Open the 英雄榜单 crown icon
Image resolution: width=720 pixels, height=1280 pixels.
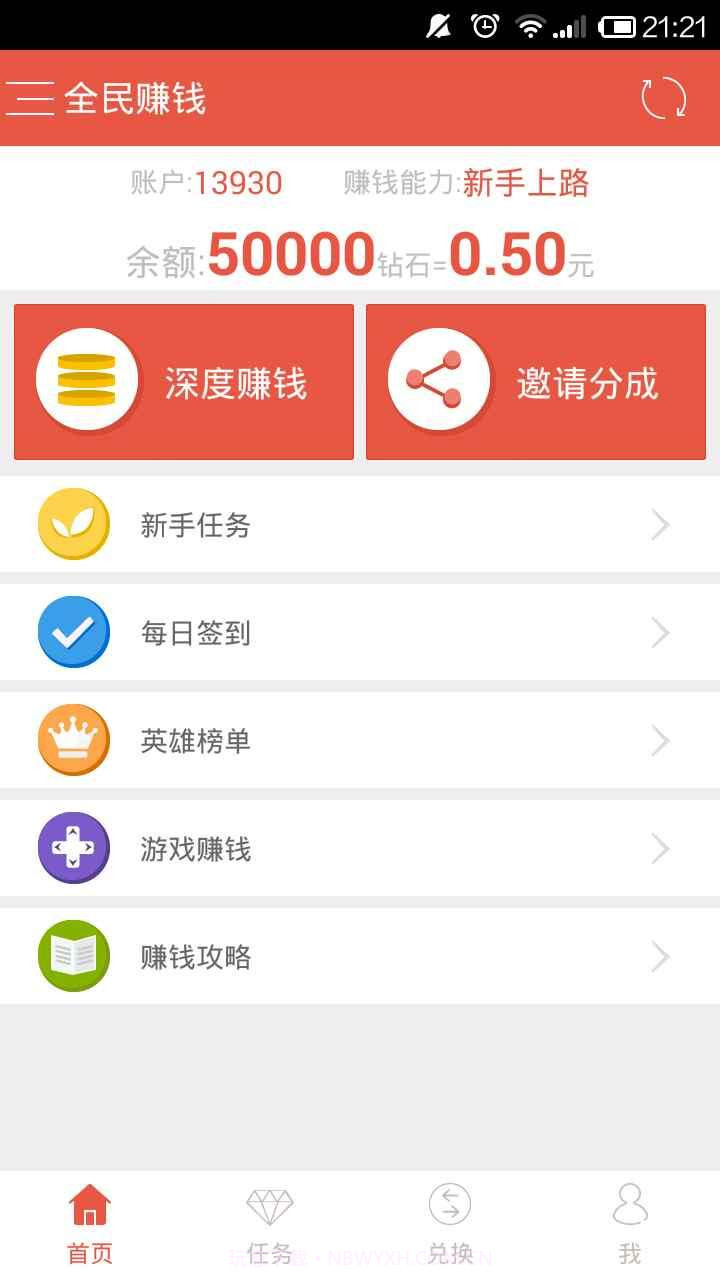[72, 740]
